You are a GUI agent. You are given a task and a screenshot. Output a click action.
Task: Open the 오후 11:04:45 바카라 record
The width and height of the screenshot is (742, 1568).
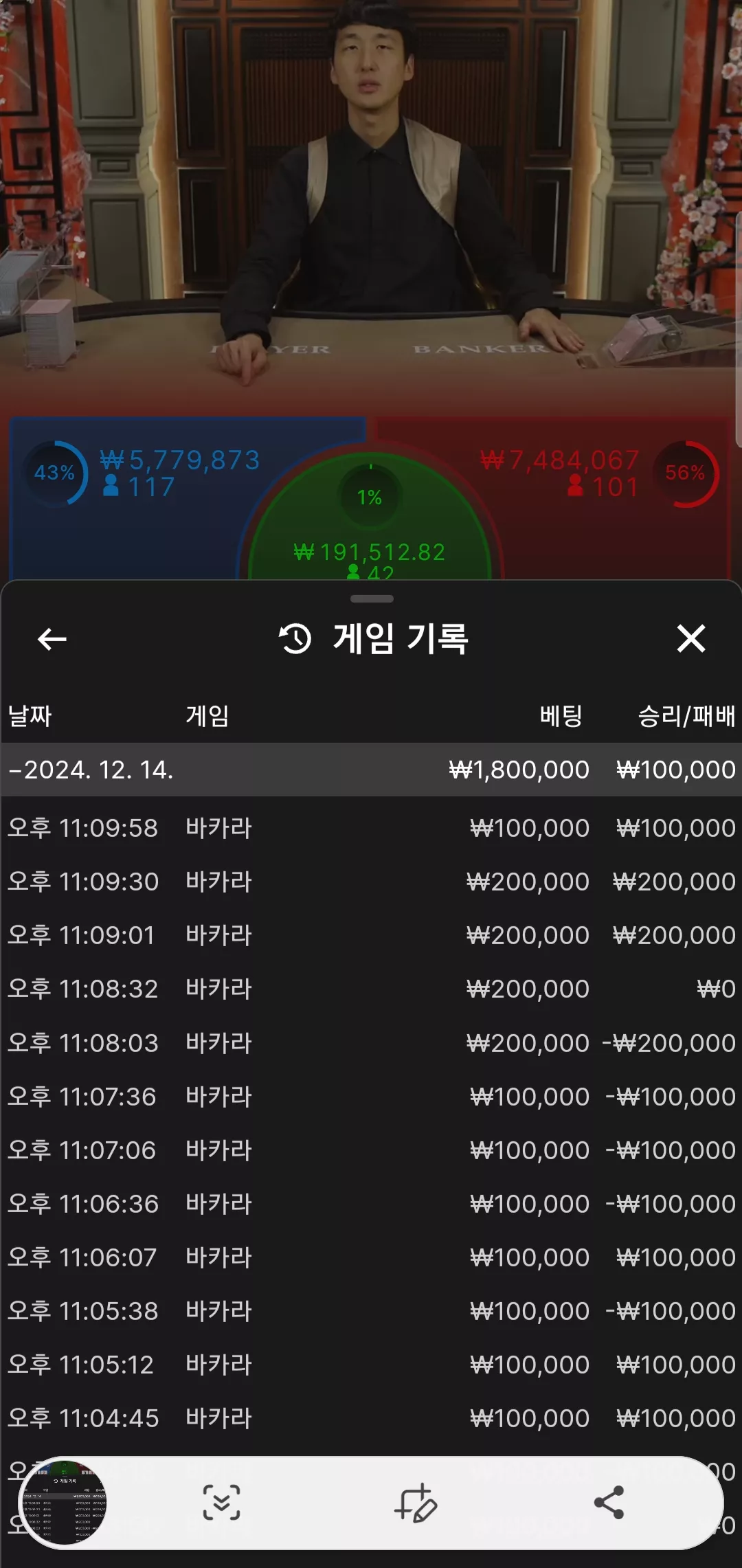tap(371, 1418)
